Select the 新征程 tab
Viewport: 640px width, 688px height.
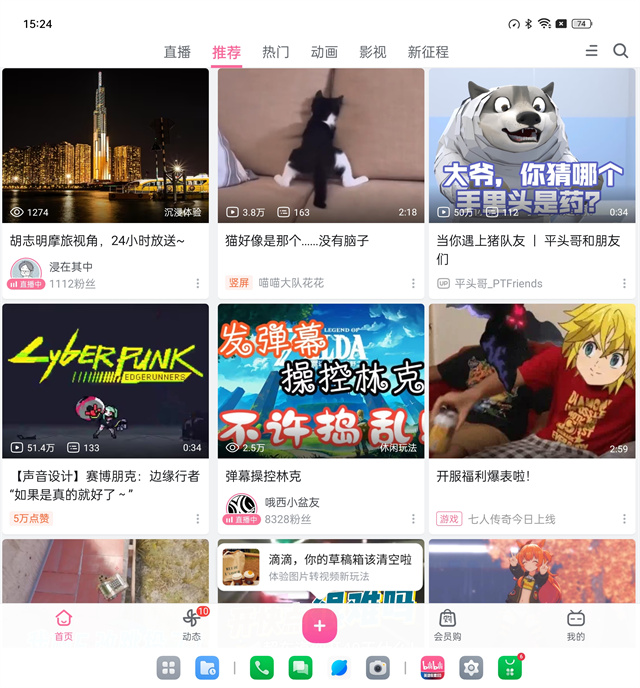(428, 52)
